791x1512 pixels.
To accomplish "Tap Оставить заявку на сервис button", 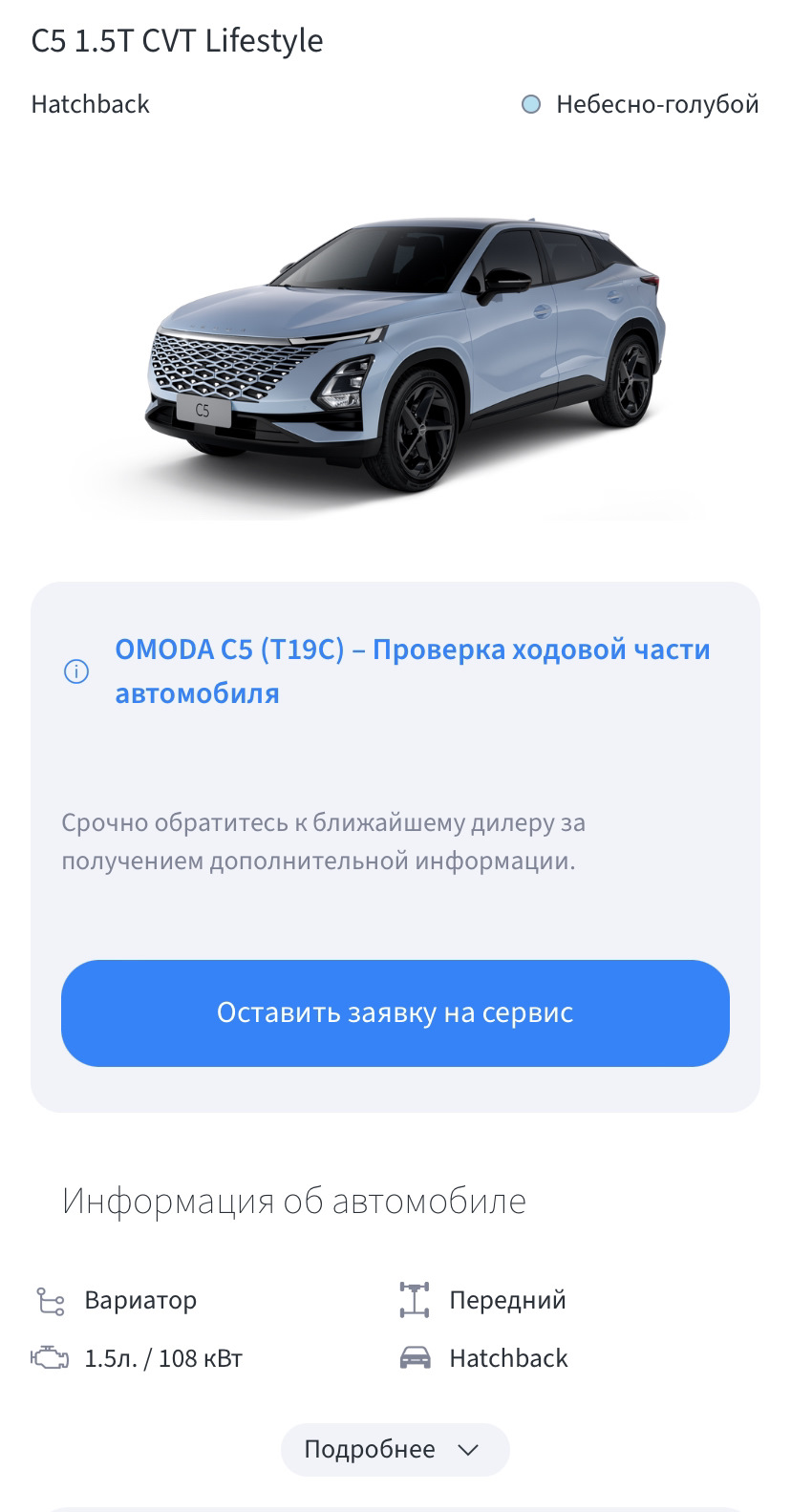I will [x=395, y=1012].
